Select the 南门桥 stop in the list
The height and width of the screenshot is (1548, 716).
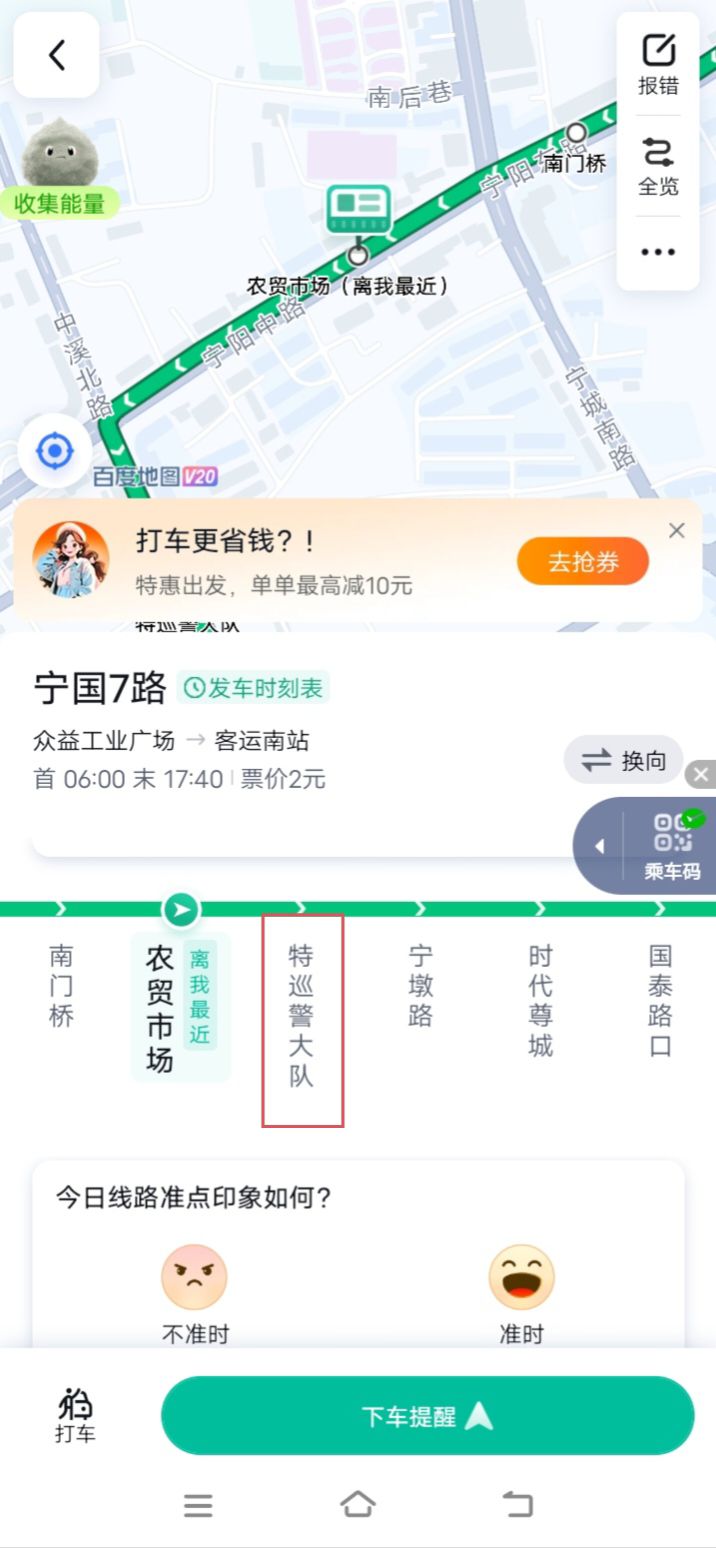point(61,985)
